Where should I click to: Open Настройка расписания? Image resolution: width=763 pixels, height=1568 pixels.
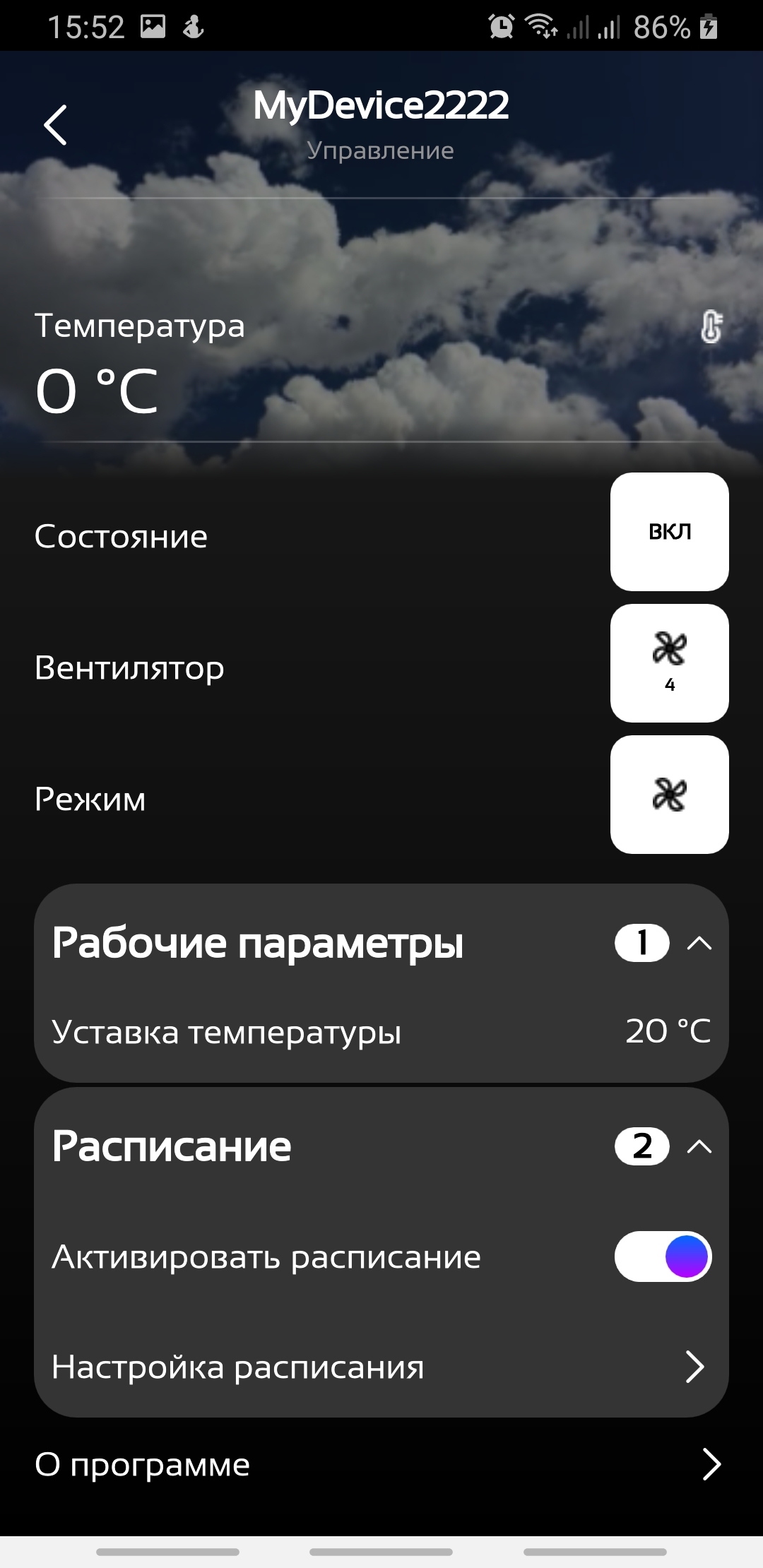click(x=381, y=1367)
